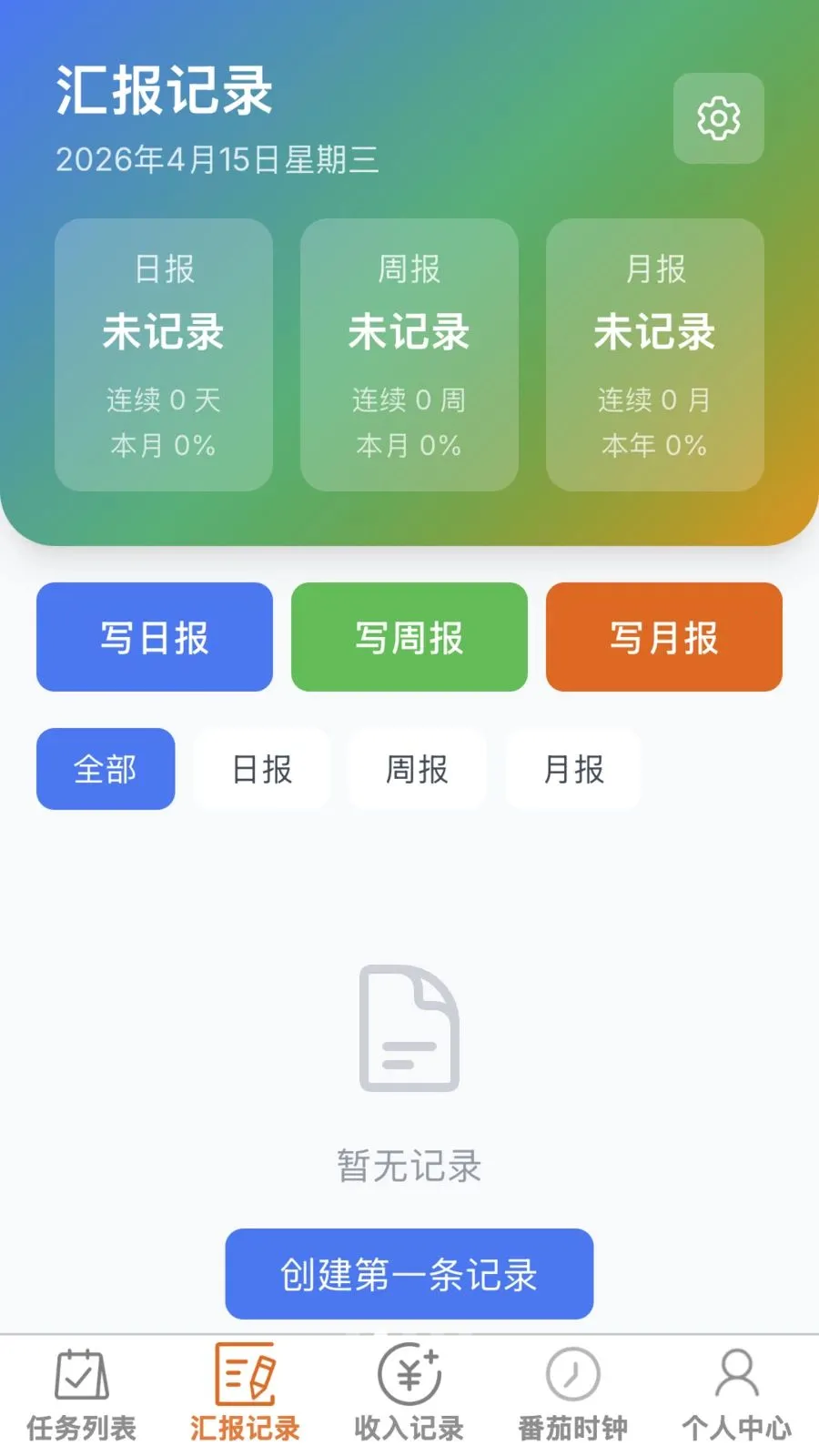Switch to the 全部 filter tab
Viewport: 819px width, 1456px height.
(x=105, y=769)
